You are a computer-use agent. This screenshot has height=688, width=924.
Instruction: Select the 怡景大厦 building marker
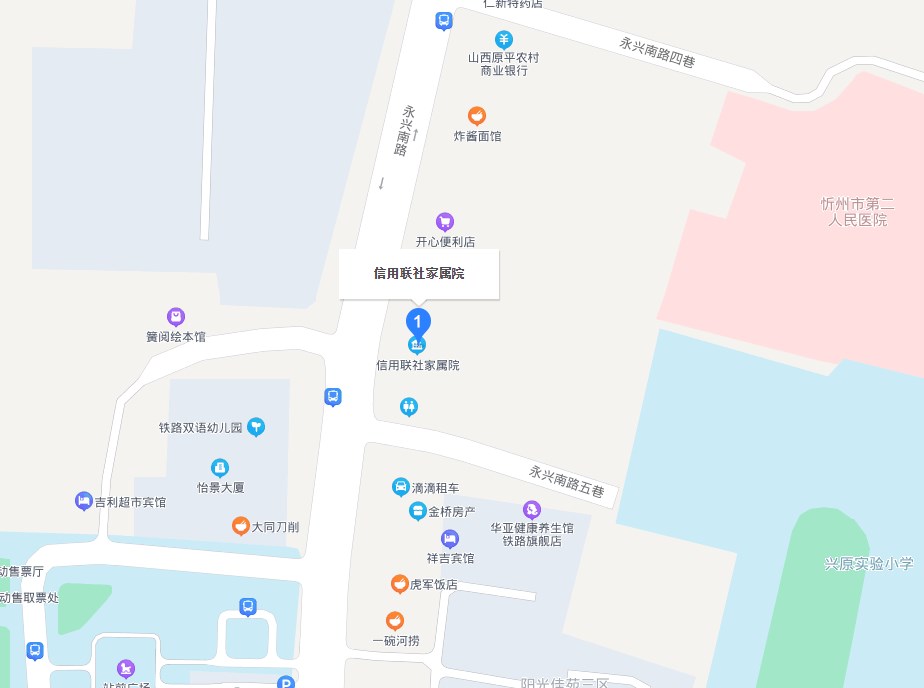click(220, 468)
